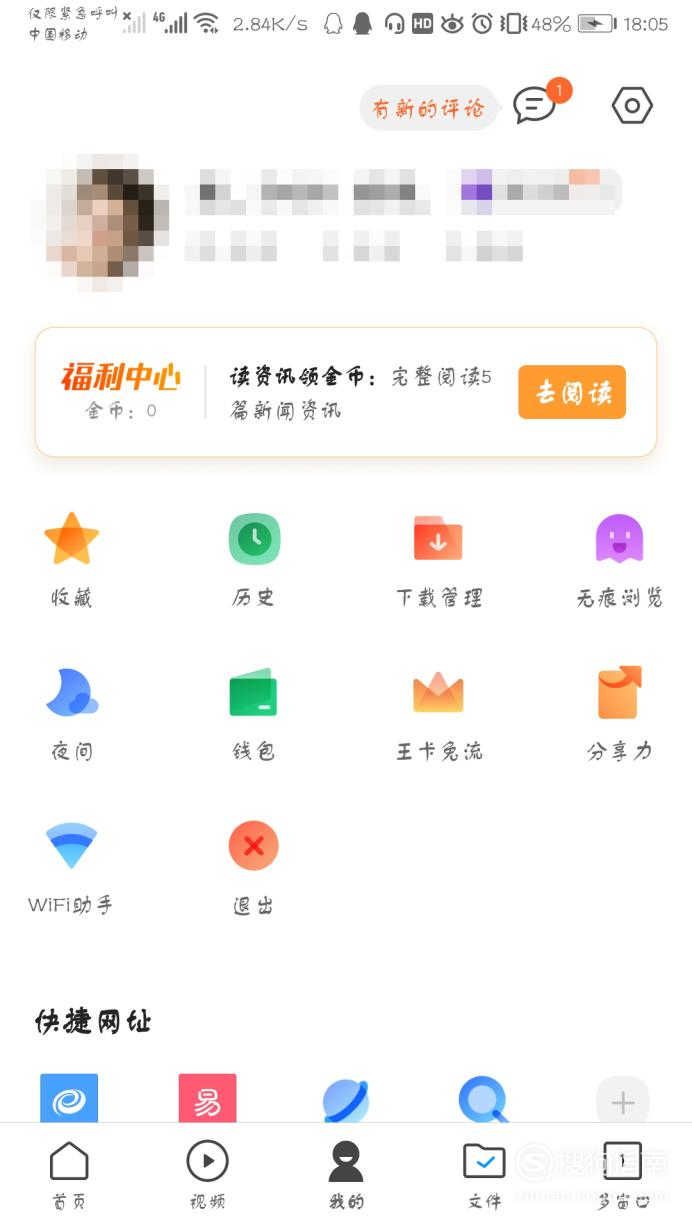The width and height of the screenshot is (692, 1230).
Task: Turn on 夜间 night mode
Action: pos(72,713)
